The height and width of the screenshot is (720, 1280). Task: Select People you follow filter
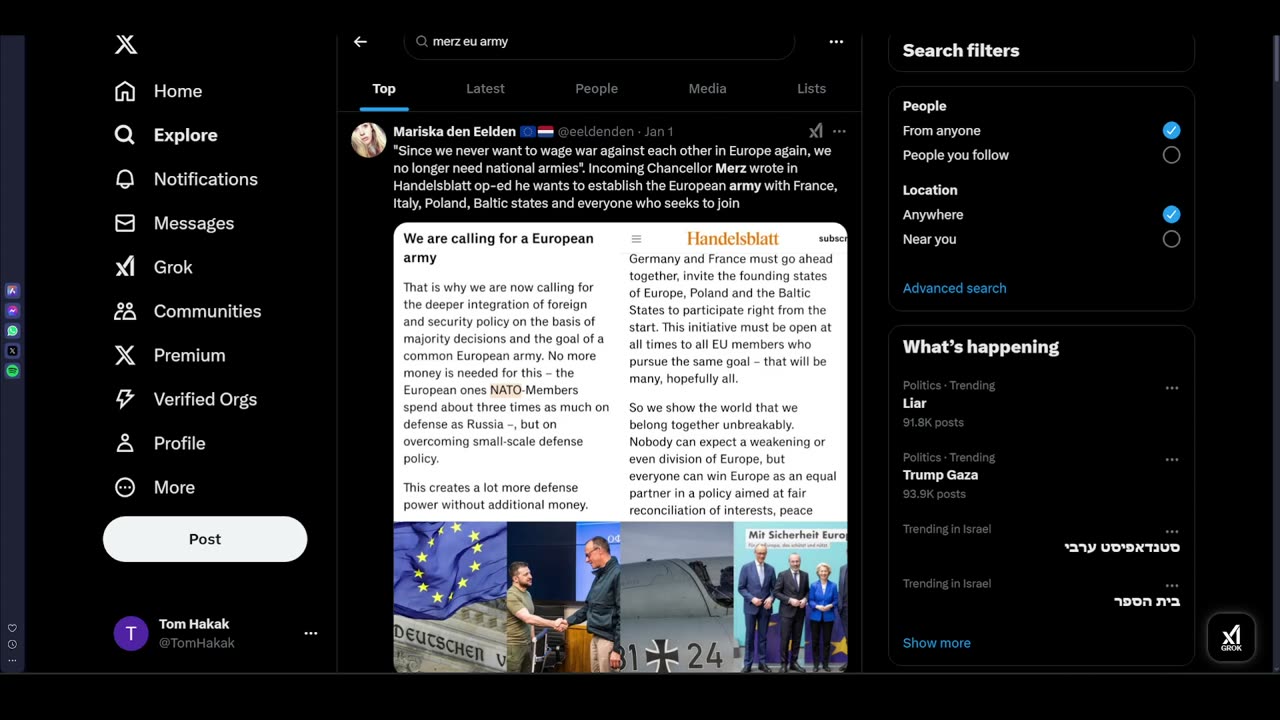(1171, 155)
